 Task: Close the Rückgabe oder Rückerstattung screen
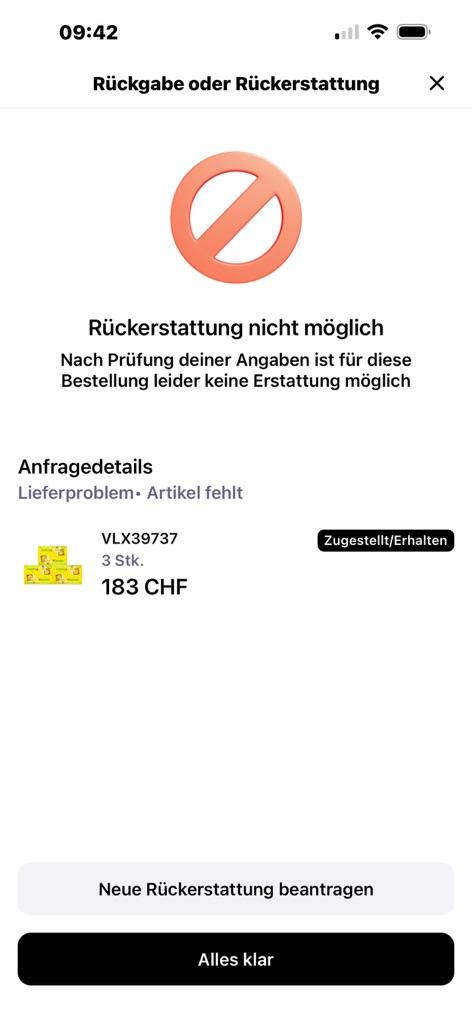point(436,83)
